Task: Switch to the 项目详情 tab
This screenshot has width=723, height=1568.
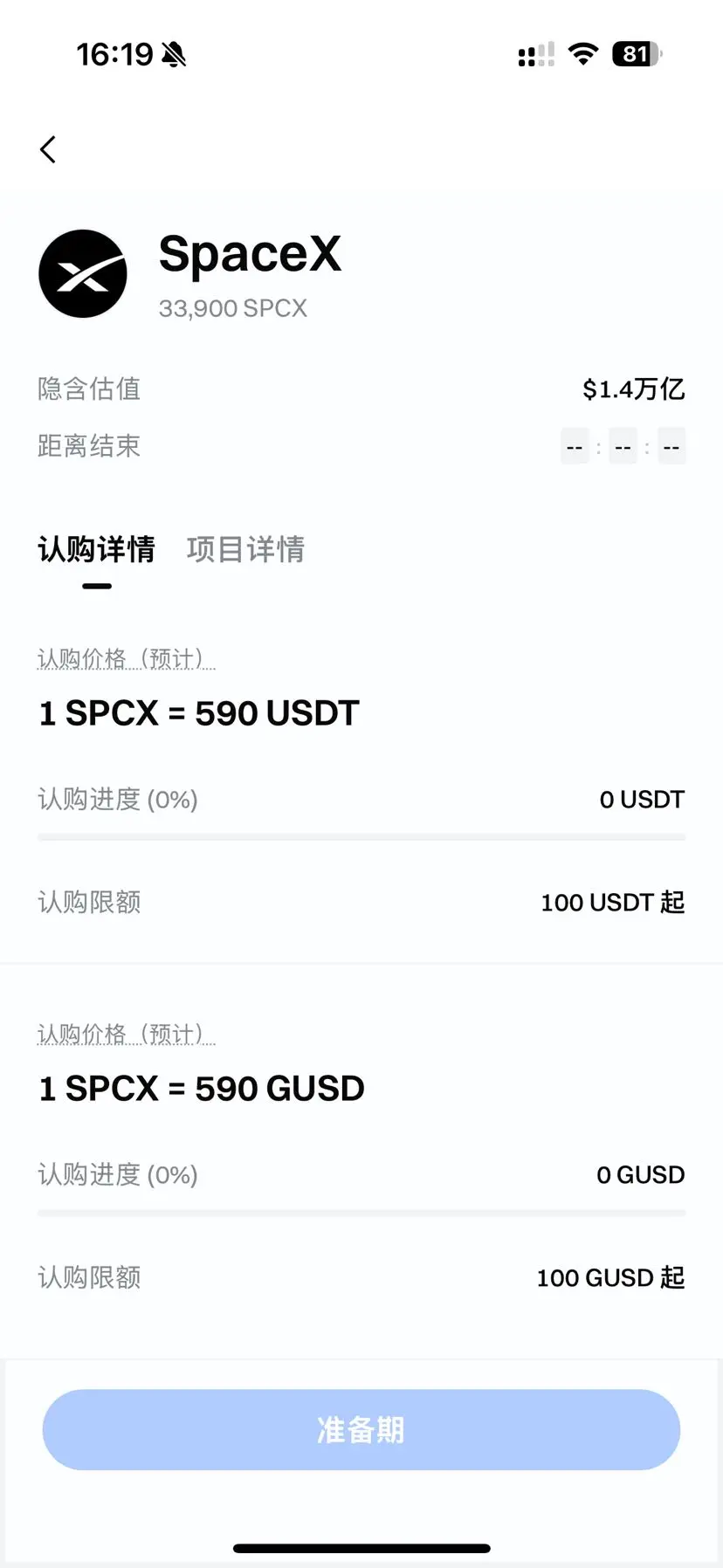Action: coord(245,550)
